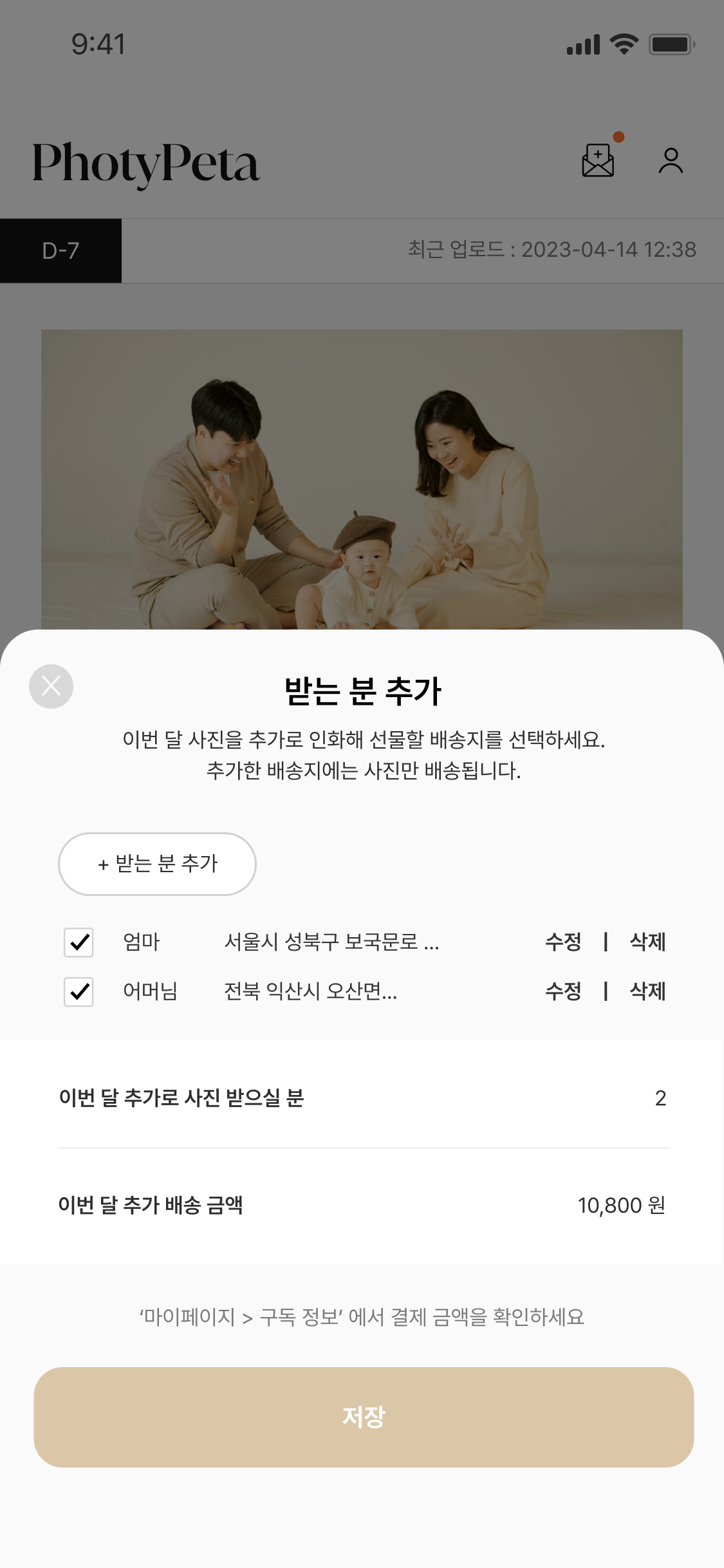
Task: Close the 받는 분 추가 bottom sheet
Action: coord(51,686)
